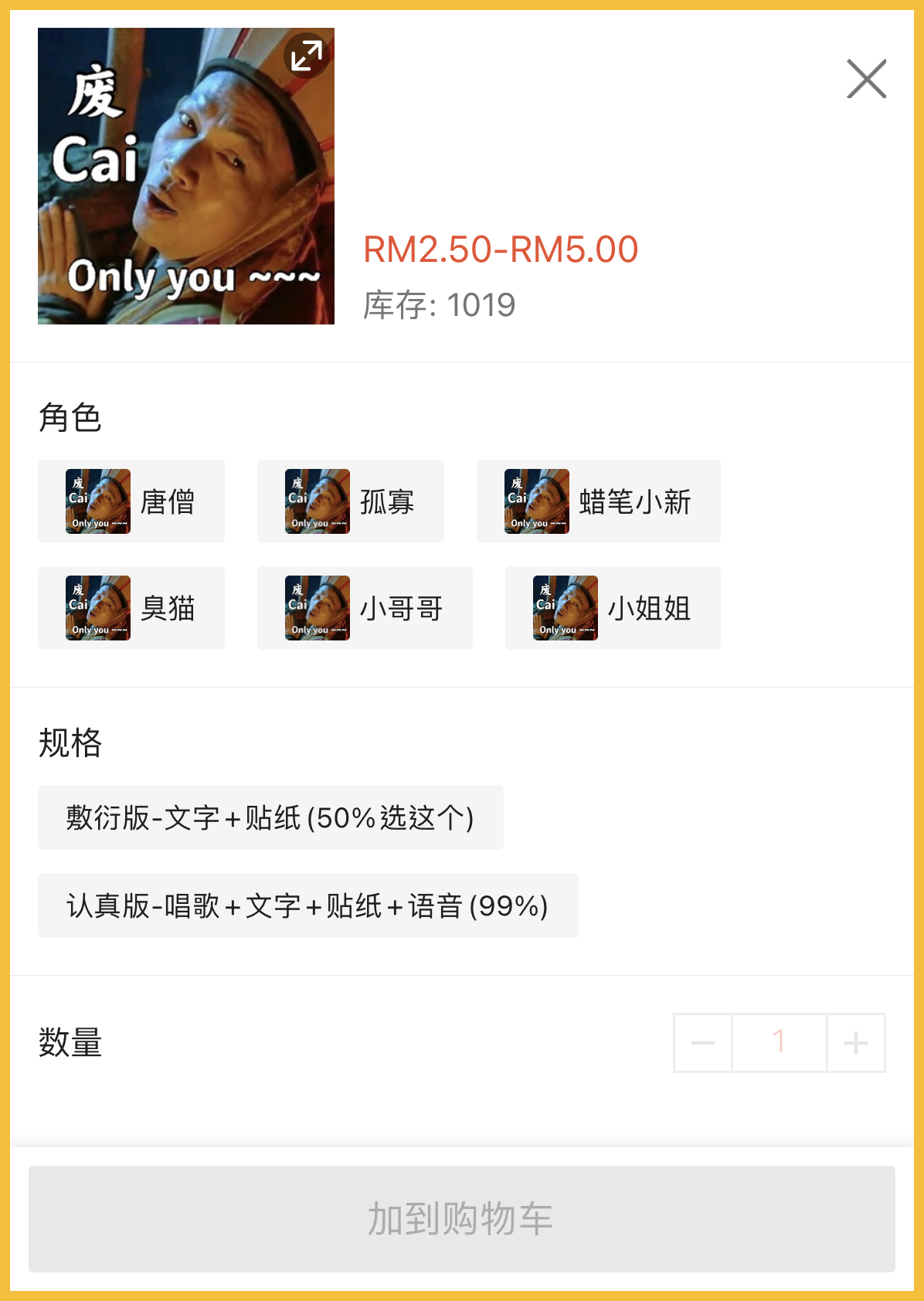Tap the quantity number field
The height and width of the screenshot is (1301, 924).
779,1043
